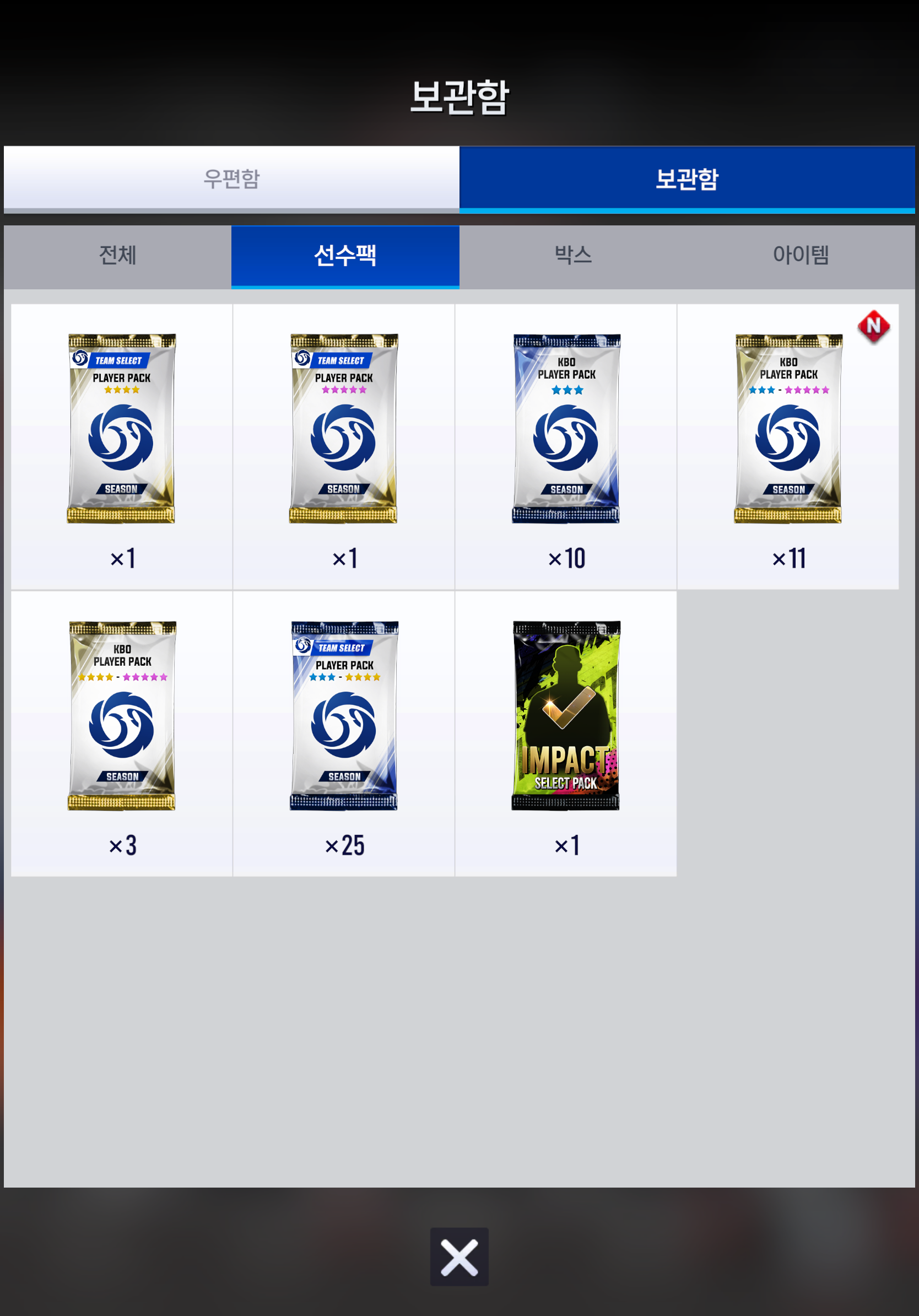Screen dimensions: 919x1316
Task: Show the 전체 category
Action: pos(117,255)
